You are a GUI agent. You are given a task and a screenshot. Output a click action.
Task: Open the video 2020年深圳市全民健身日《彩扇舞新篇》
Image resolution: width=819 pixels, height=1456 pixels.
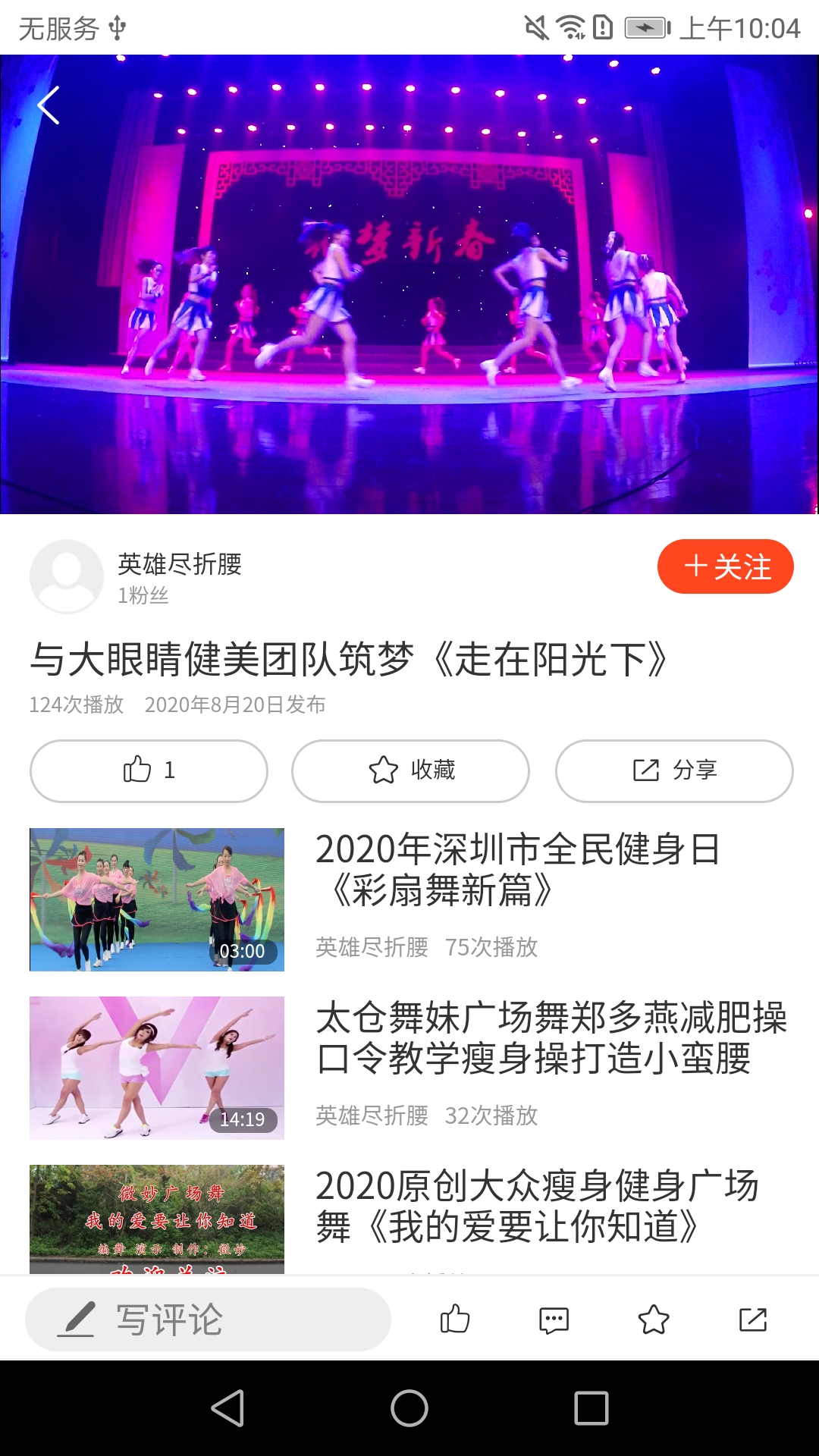click(517, 869)
